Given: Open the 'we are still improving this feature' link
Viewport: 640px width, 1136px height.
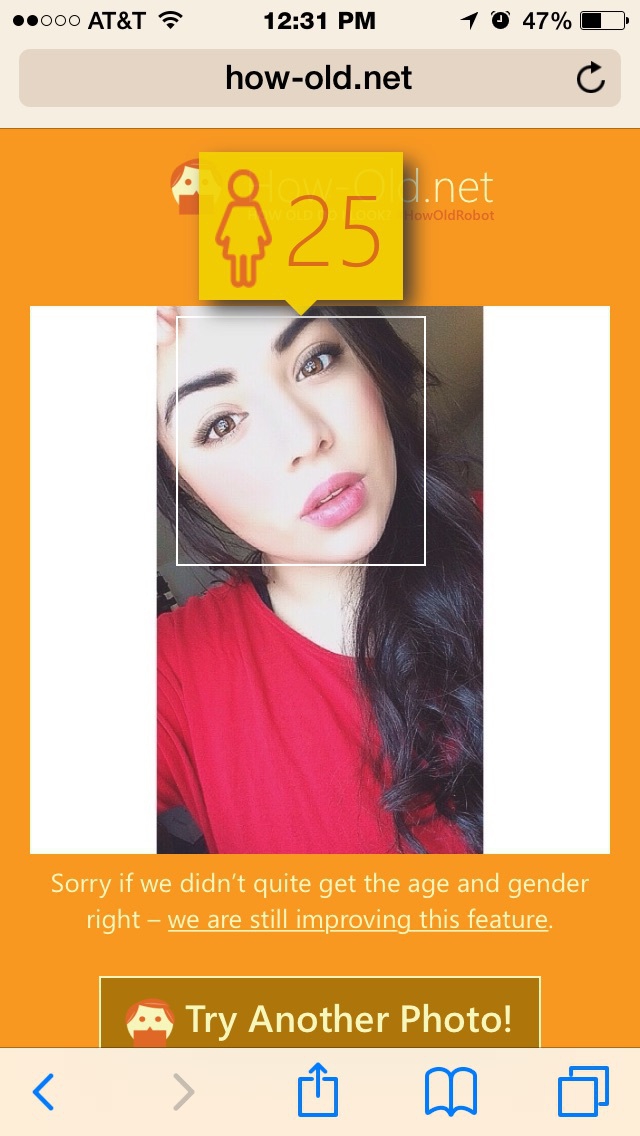Looking at the screenshot, I should pos(358,919).
